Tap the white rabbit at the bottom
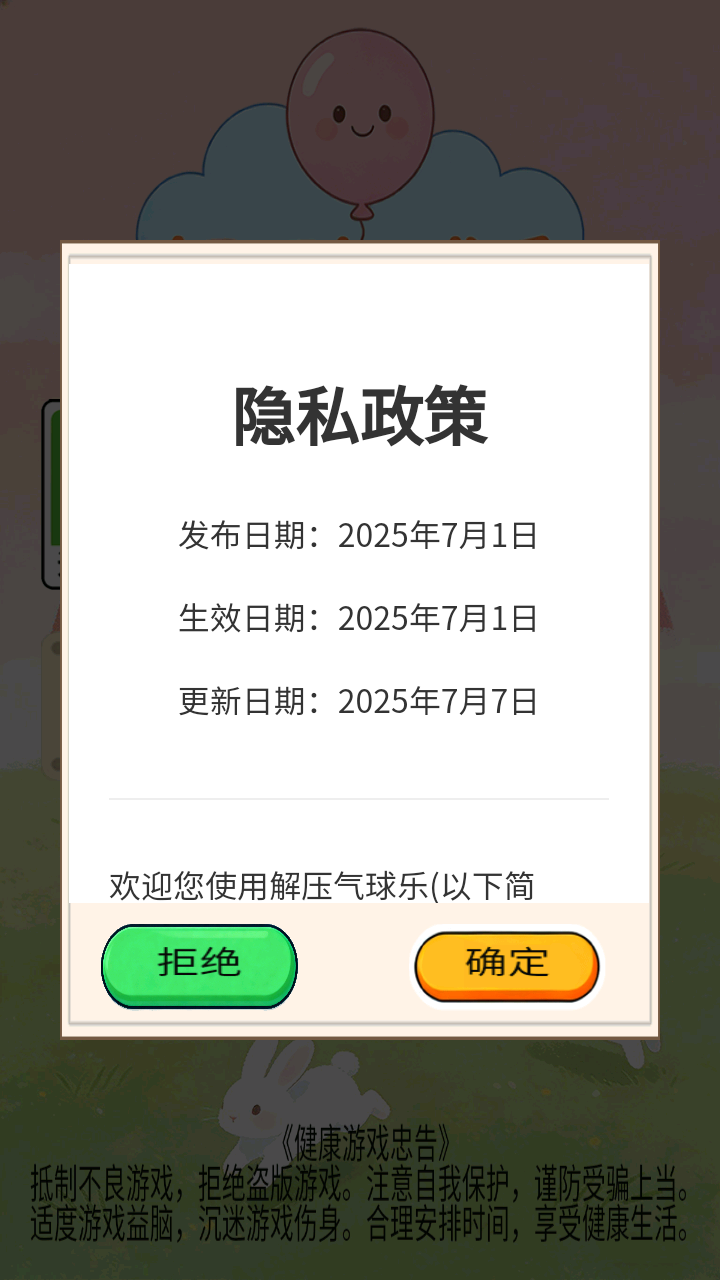 coord(290,1100)
